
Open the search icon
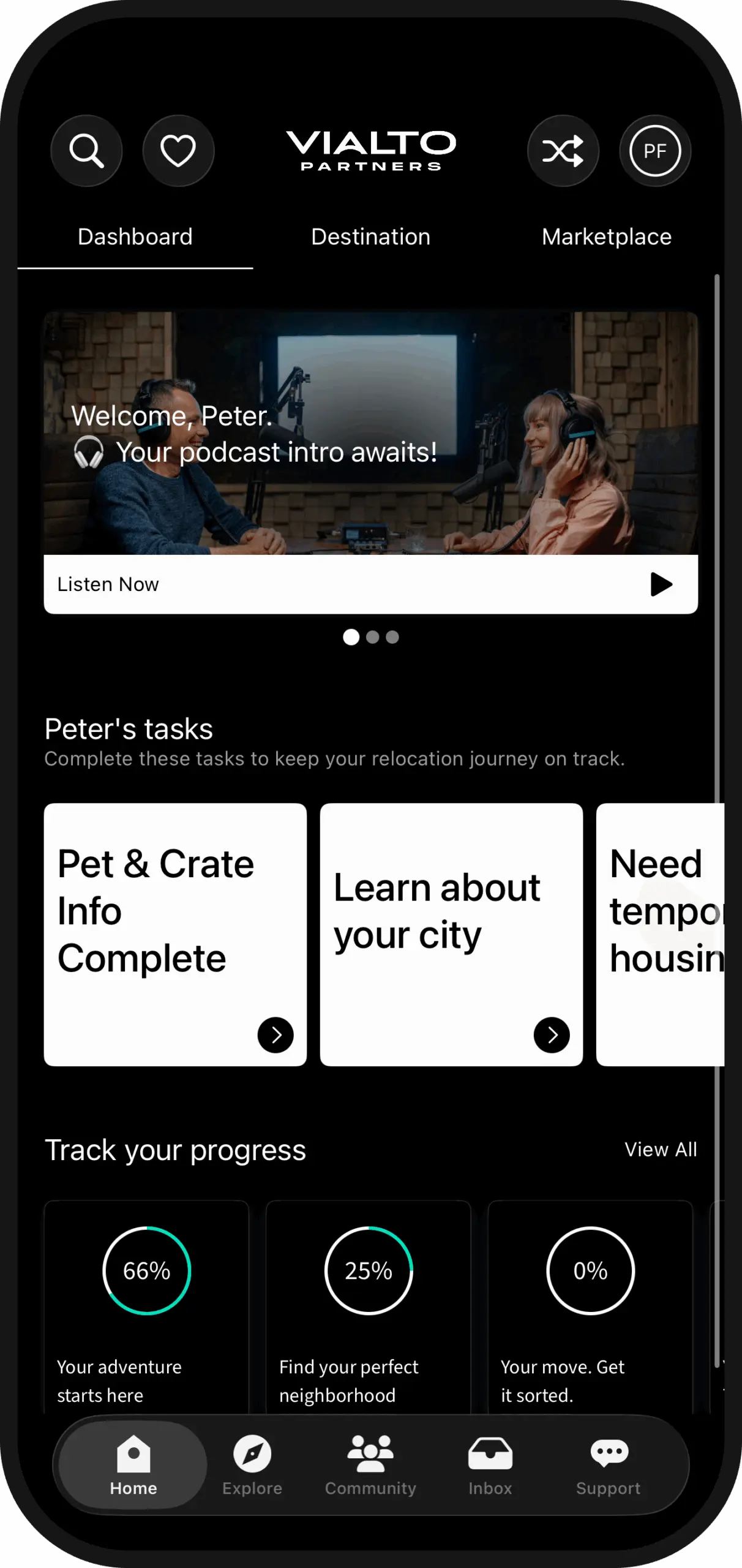point(86,151)
